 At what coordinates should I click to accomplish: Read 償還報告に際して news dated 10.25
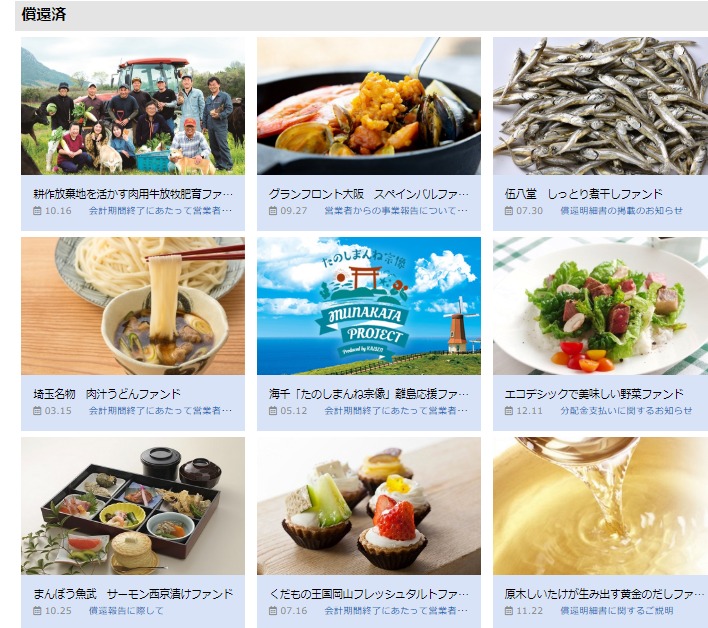(125, 611)
